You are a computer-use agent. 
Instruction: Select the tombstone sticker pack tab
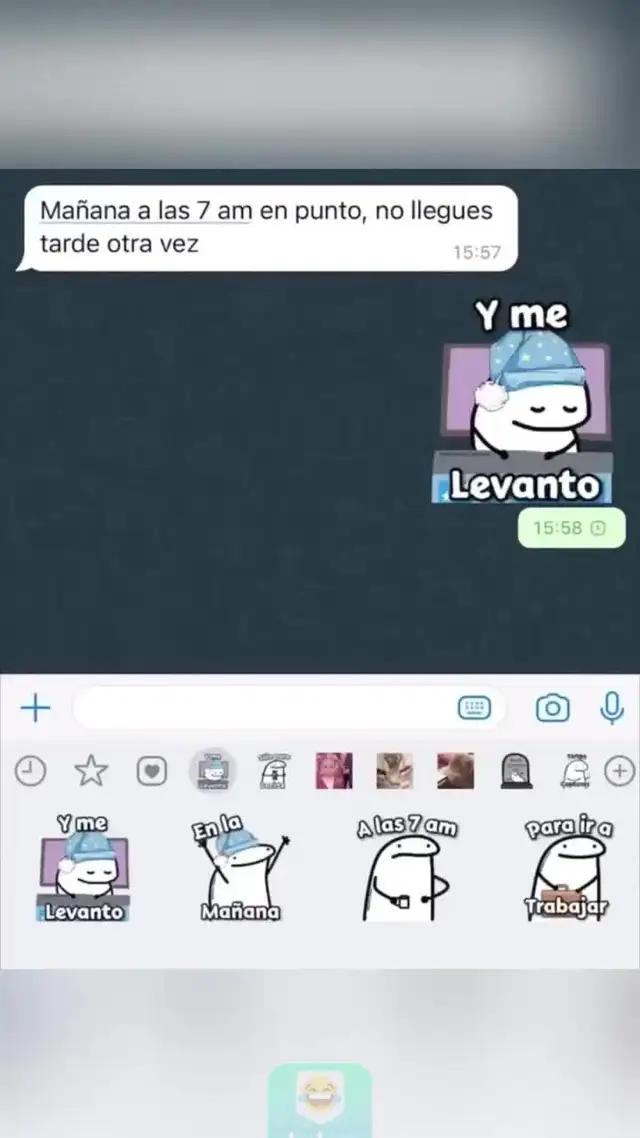tap(515, 771)
